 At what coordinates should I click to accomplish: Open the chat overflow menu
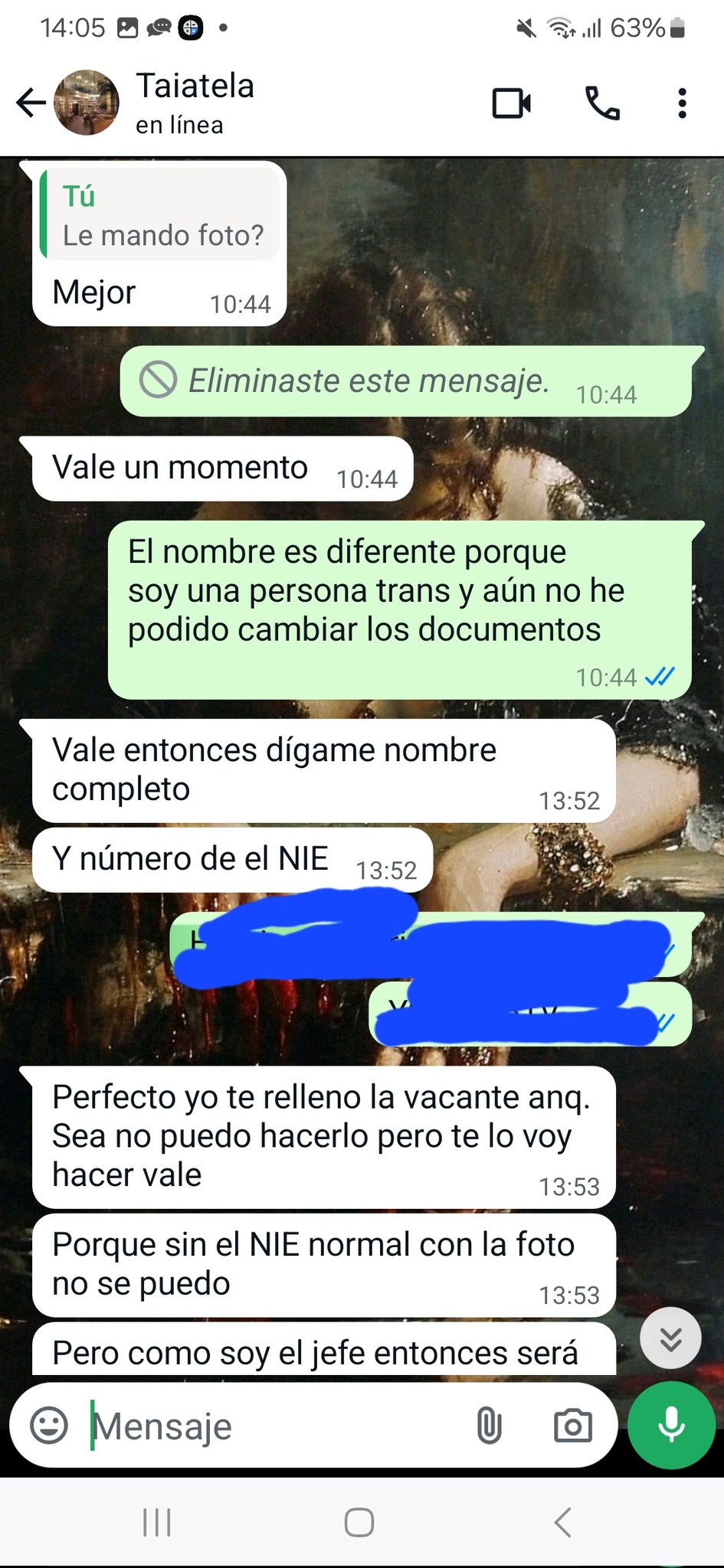(682, 103)
